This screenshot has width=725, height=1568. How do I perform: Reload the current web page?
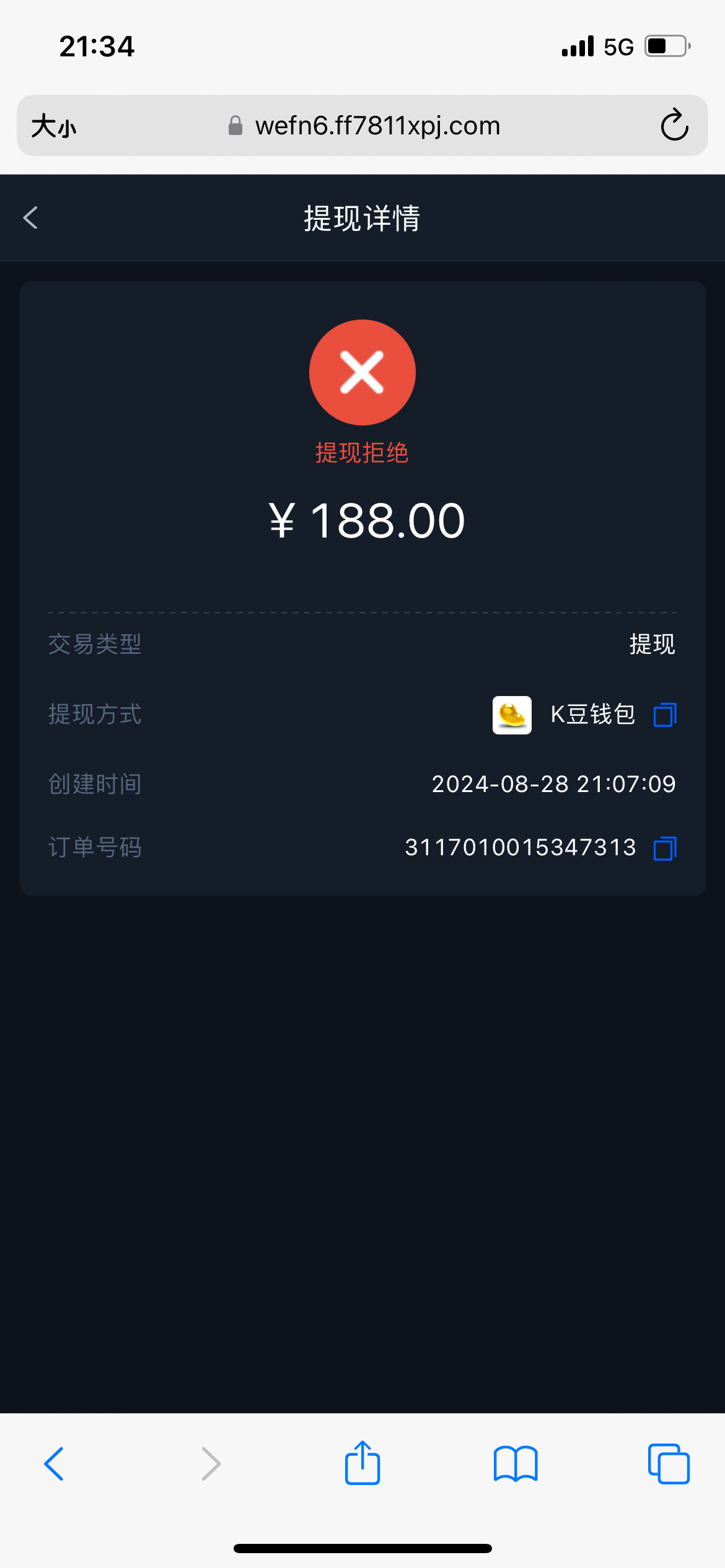(674, 126)
